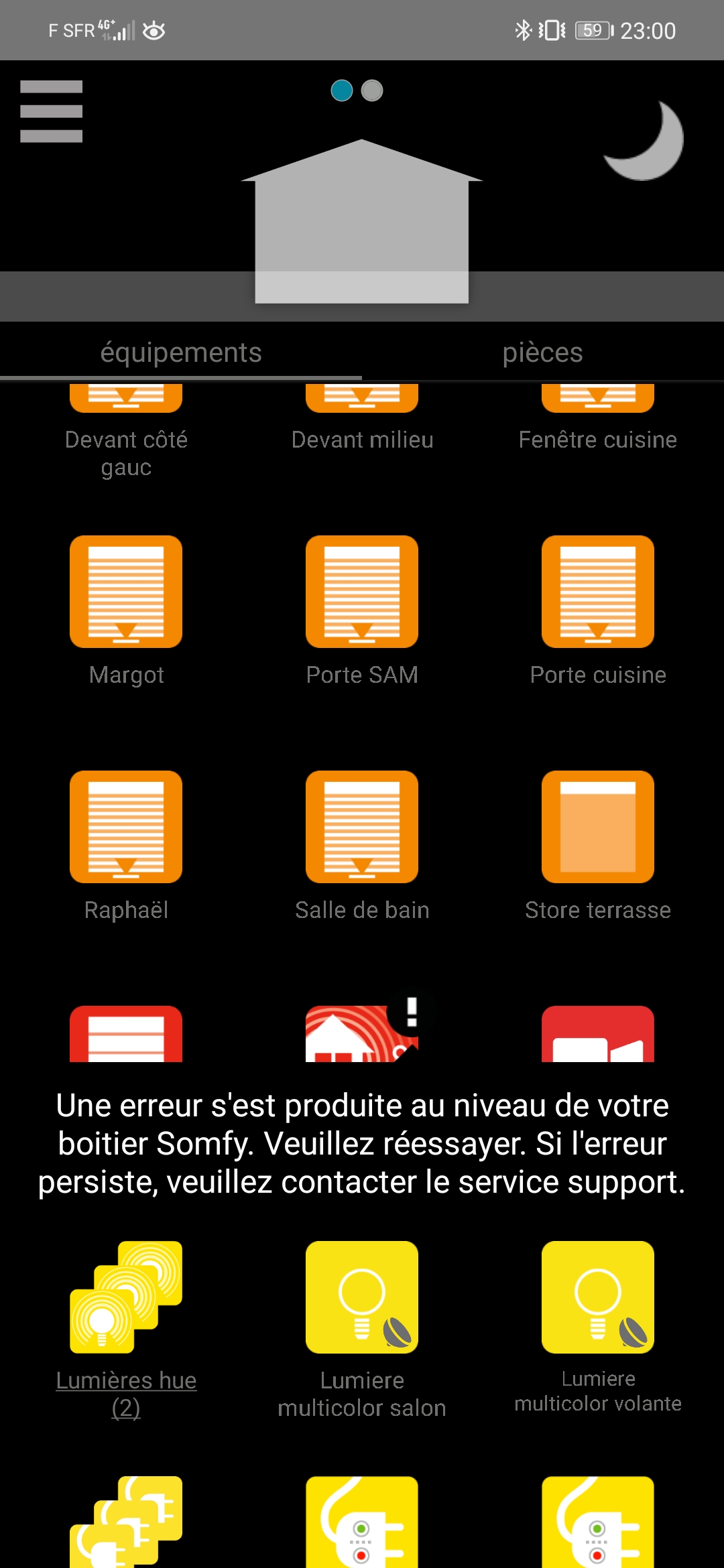Select the équipements tab

[x=181, y=352]
